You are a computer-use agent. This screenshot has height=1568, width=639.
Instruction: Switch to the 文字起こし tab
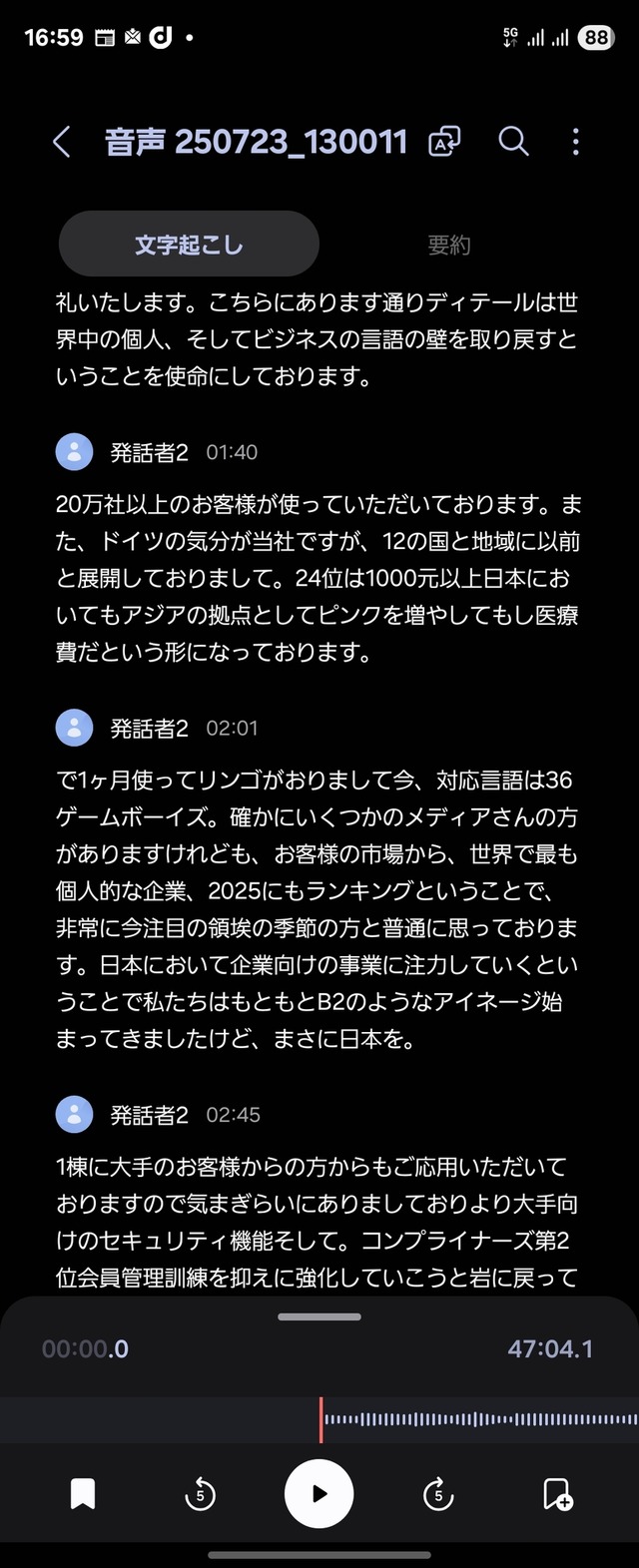point(189,245)
